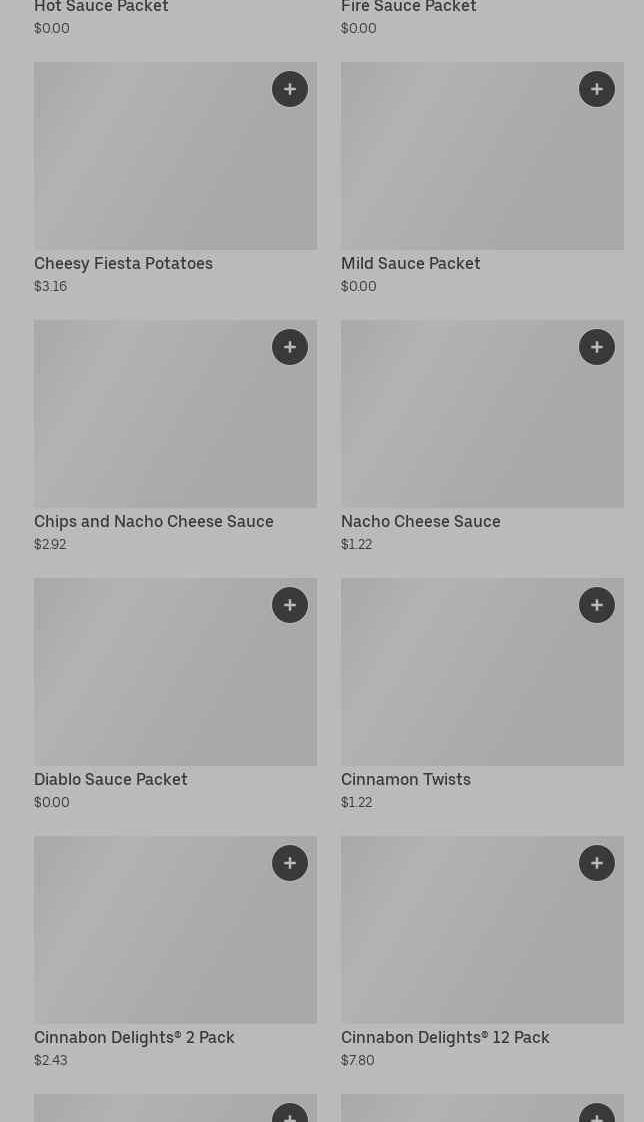Add Cinnabon Delights 12 Pack
Viewport: 644px width, 1122px height.
597,863
